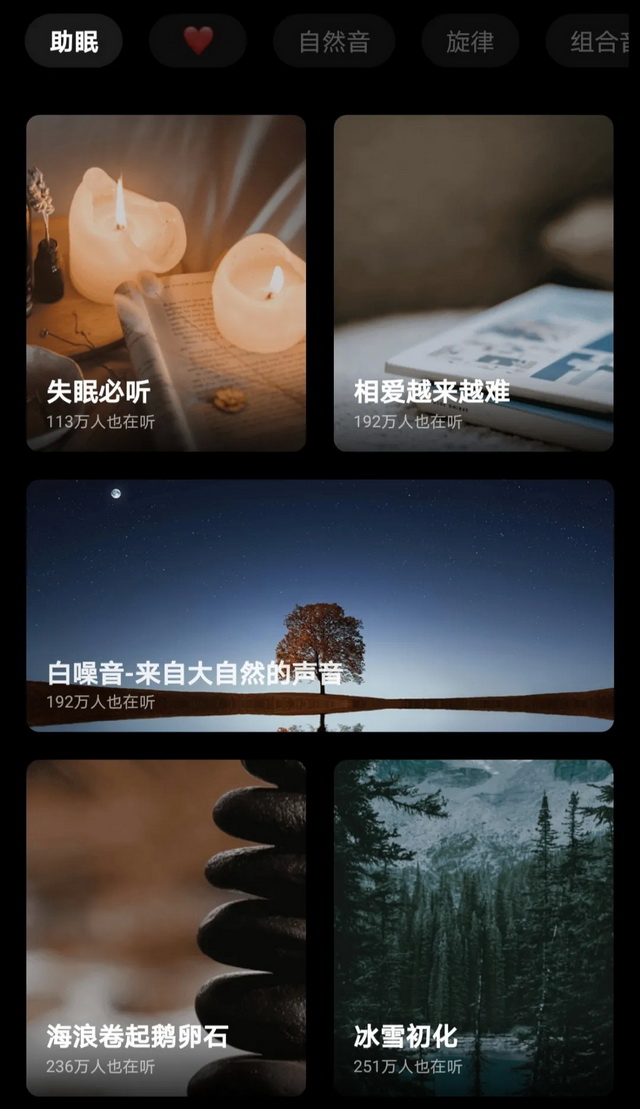Viewport: 640px width, 1109px height.
Task: Open 白噪音-来自大自然的声音 card
Action: coord(320,605)
